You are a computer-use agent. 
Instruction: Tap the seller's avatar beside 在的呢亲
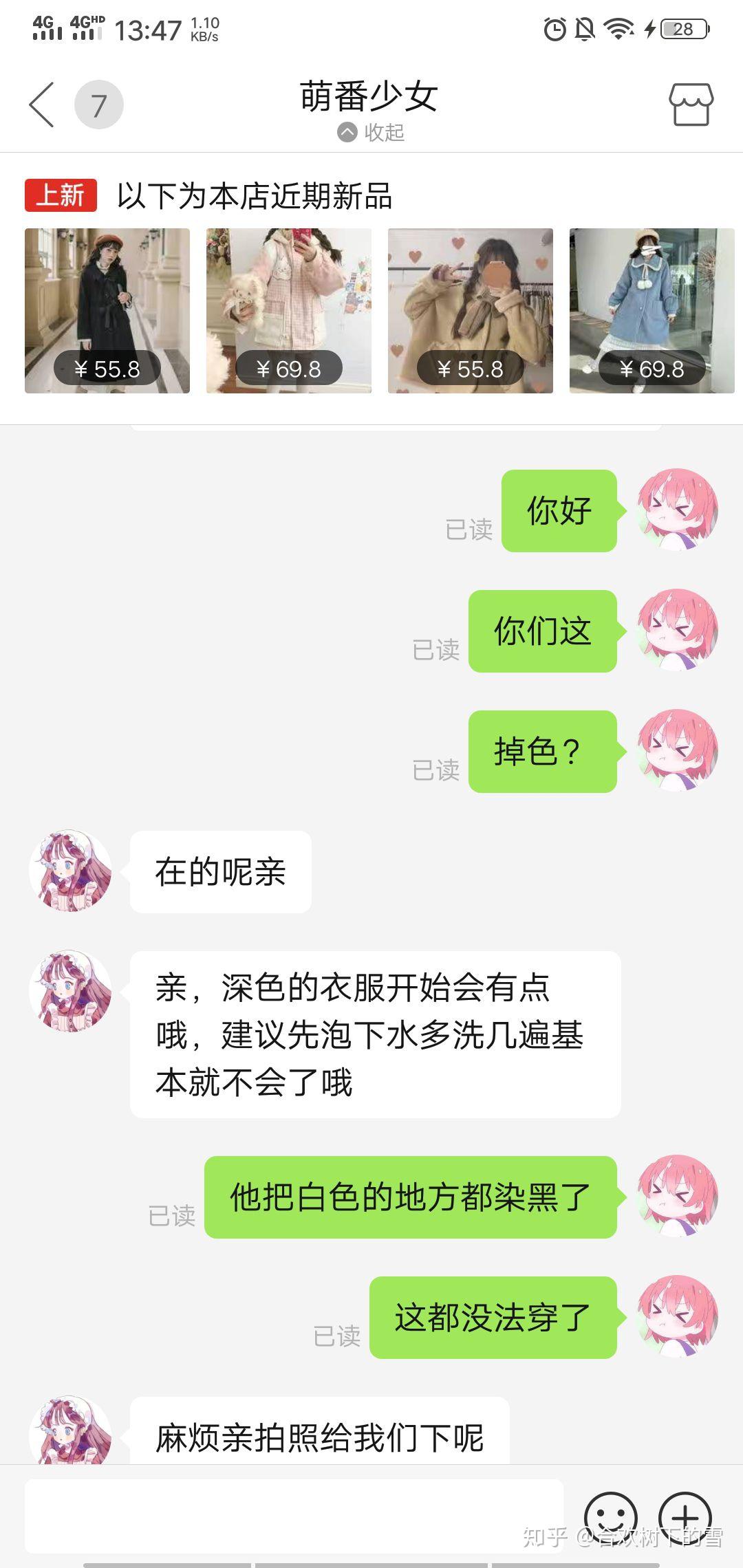70,871
